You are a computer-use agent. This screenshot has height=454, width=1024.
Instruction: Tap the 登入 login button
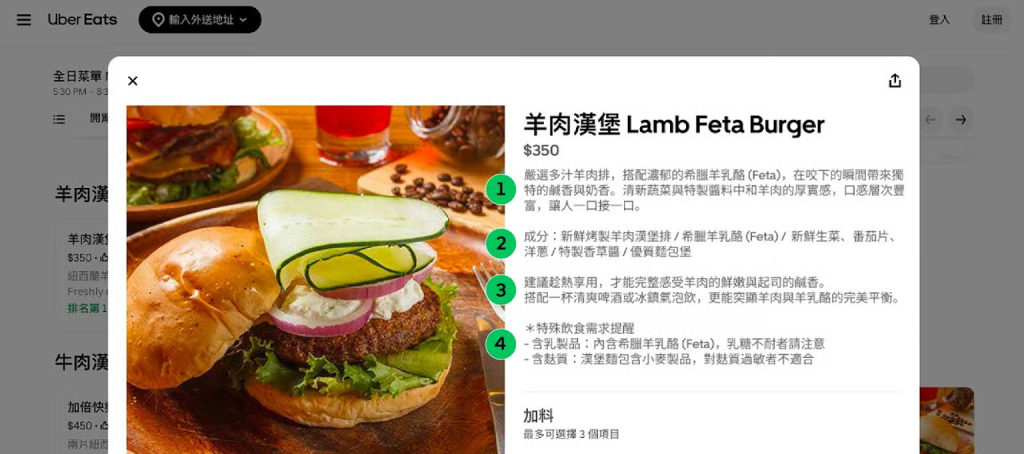pyautogui.click(x=939, y=20)
